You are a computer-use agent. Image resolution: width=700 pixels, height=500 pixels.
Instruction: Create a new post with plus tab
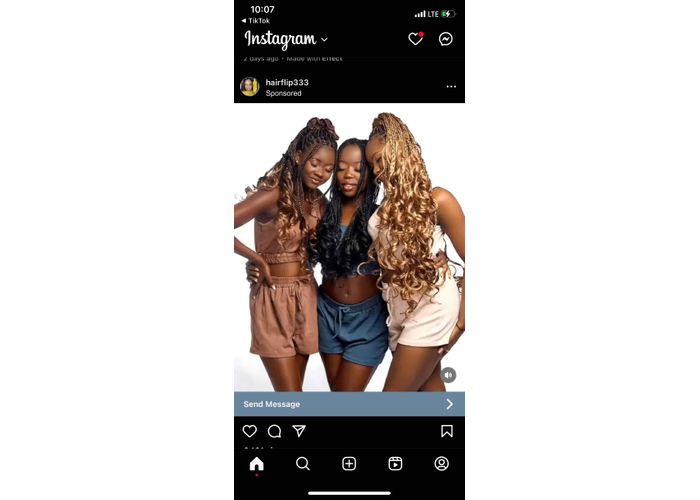[349, 463]
